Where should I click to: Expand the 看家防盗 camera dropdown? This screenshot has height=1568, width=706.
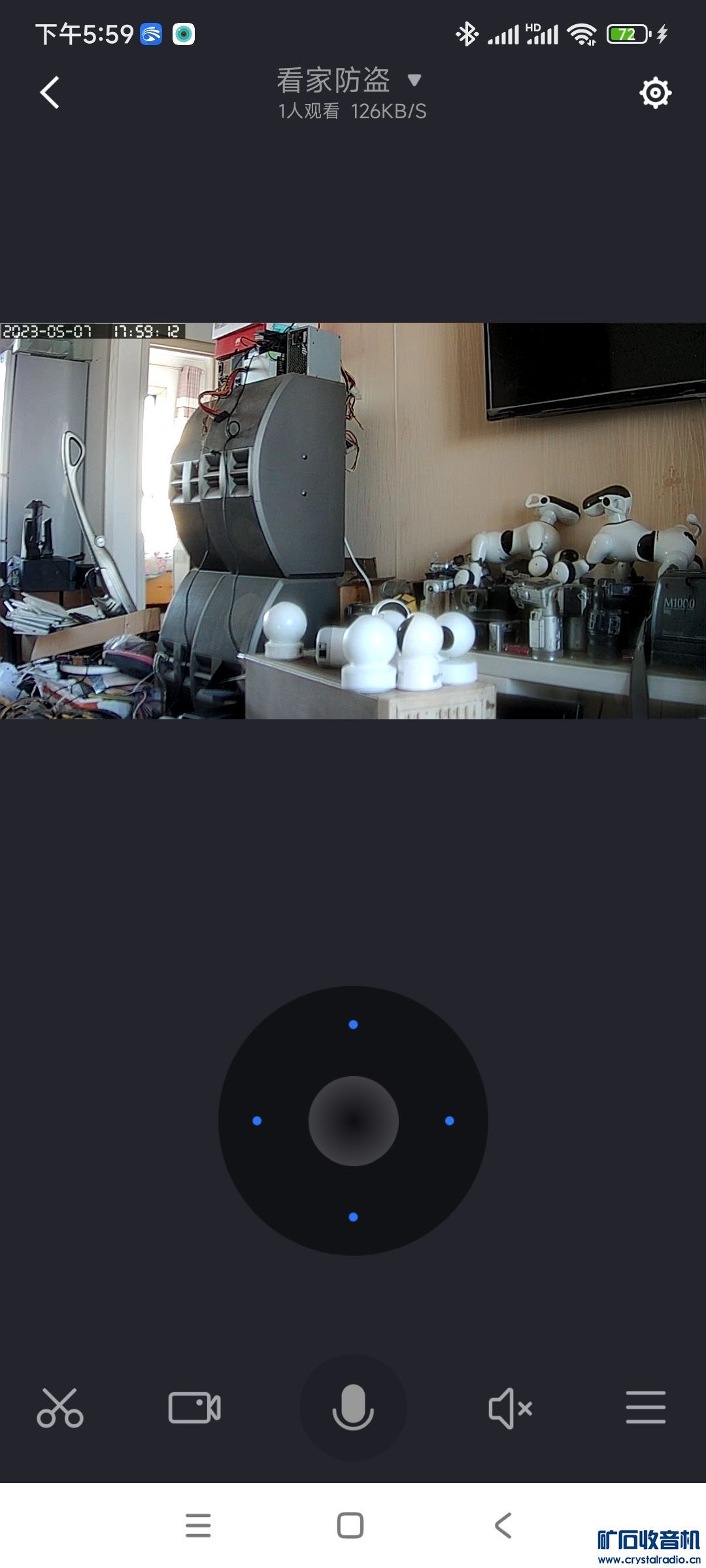tap(414, 80)
